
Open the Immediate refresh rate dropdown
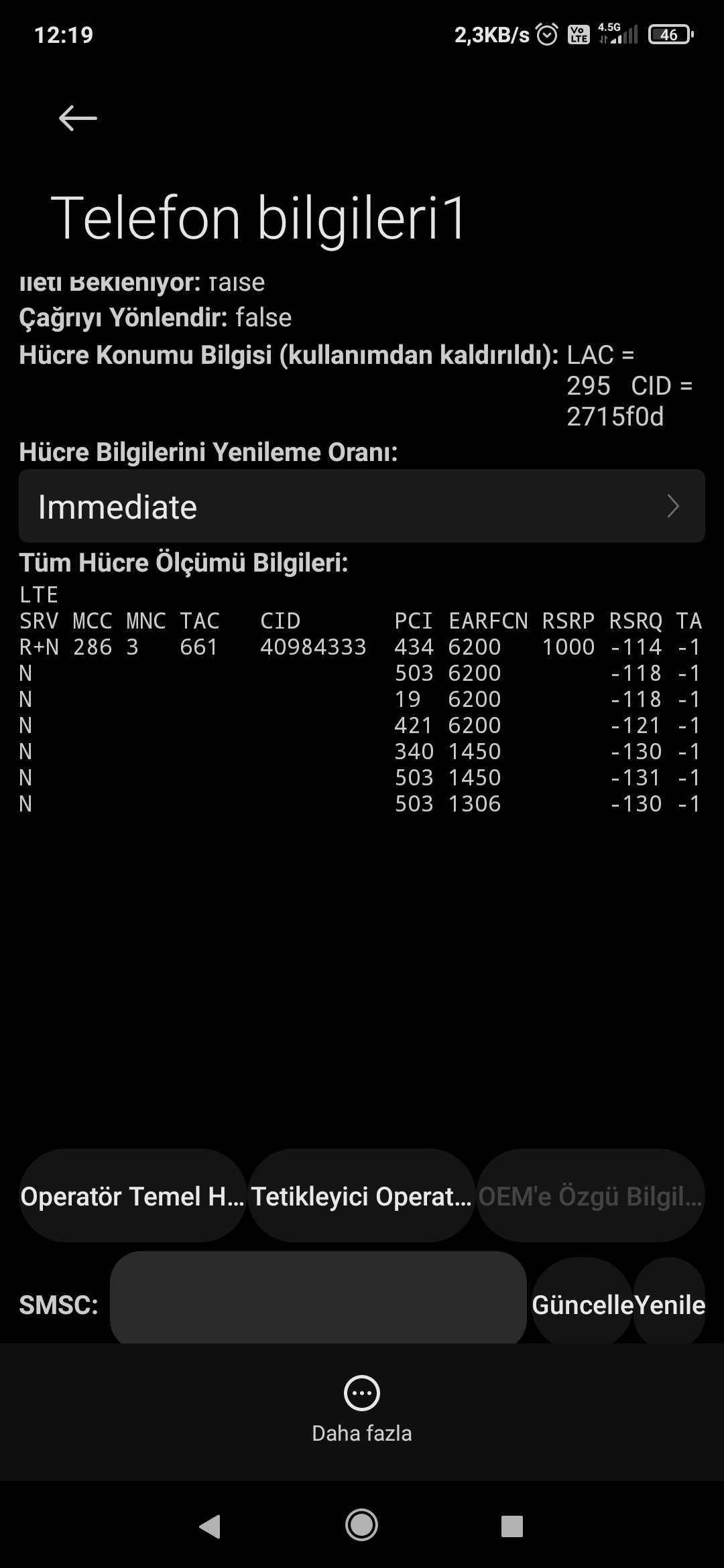click(362, 506)
